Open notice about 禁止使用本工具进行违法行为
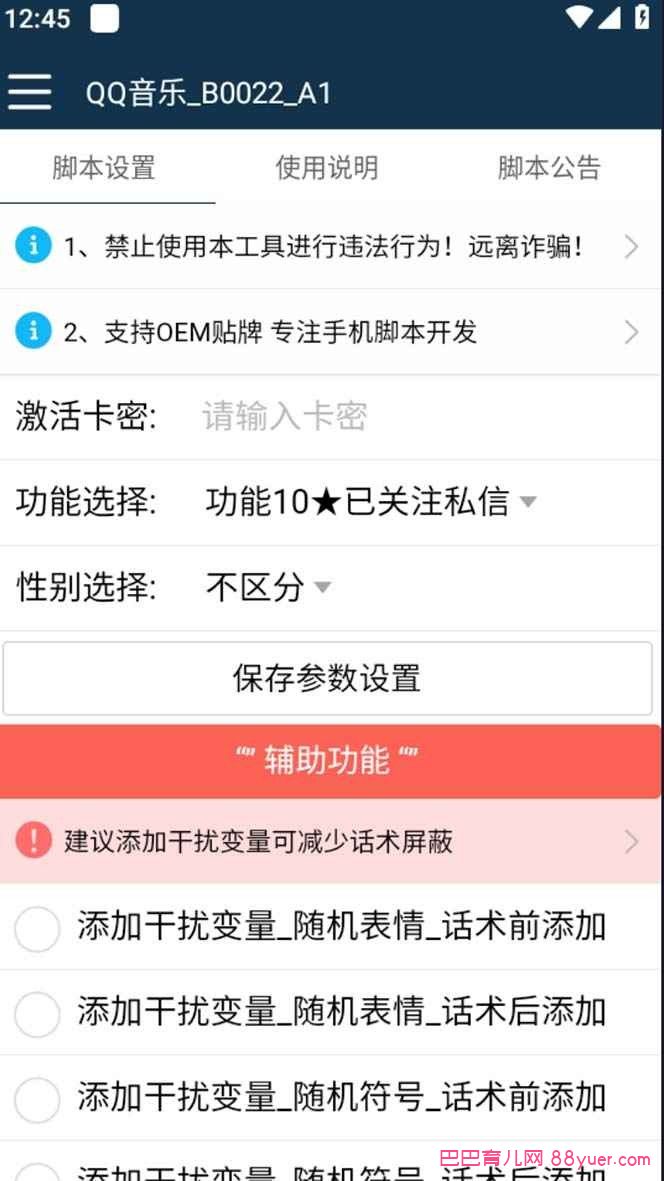Image resolution: width=664 pixels, height=1181 pixels. (x=330, y=246)
